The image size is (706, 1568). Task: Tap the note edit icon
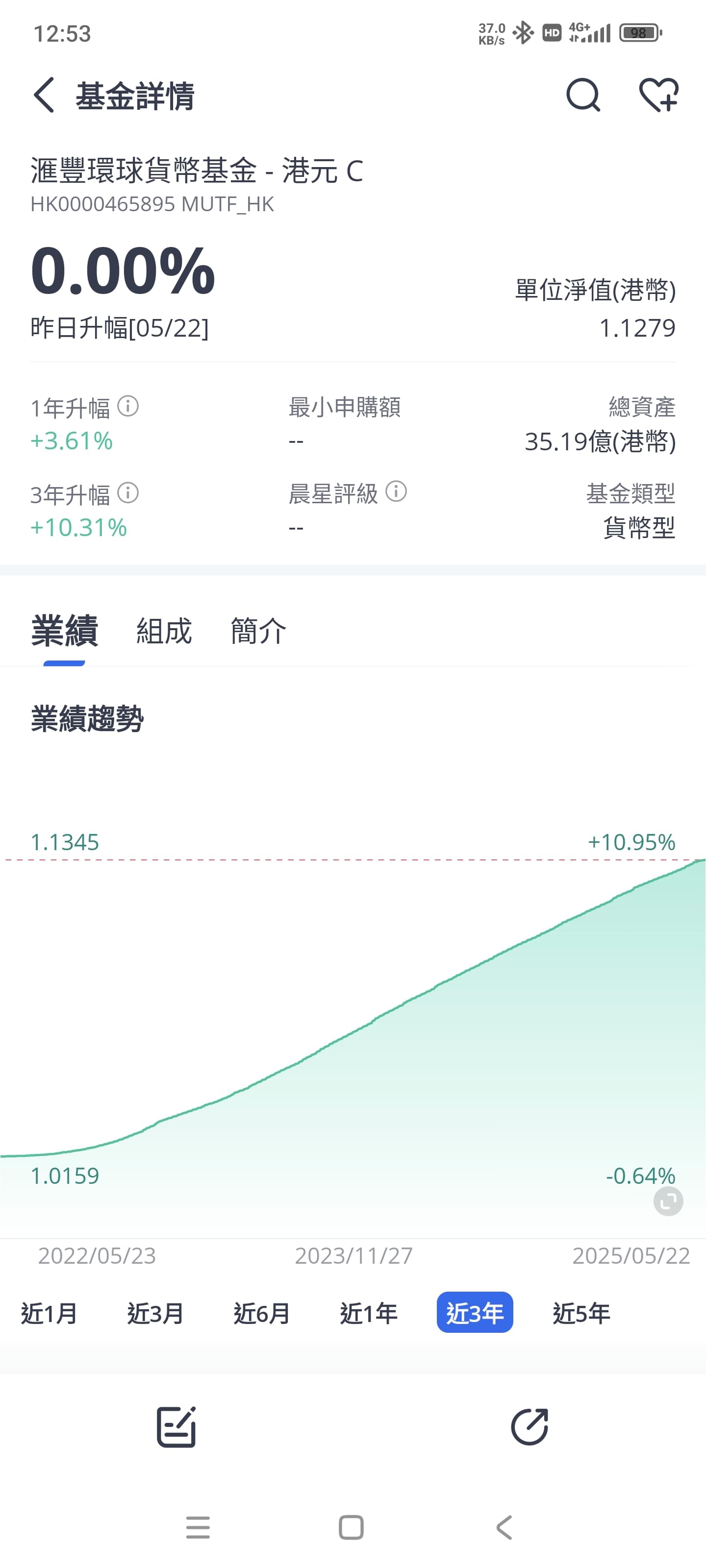(x=176, y=1426)
